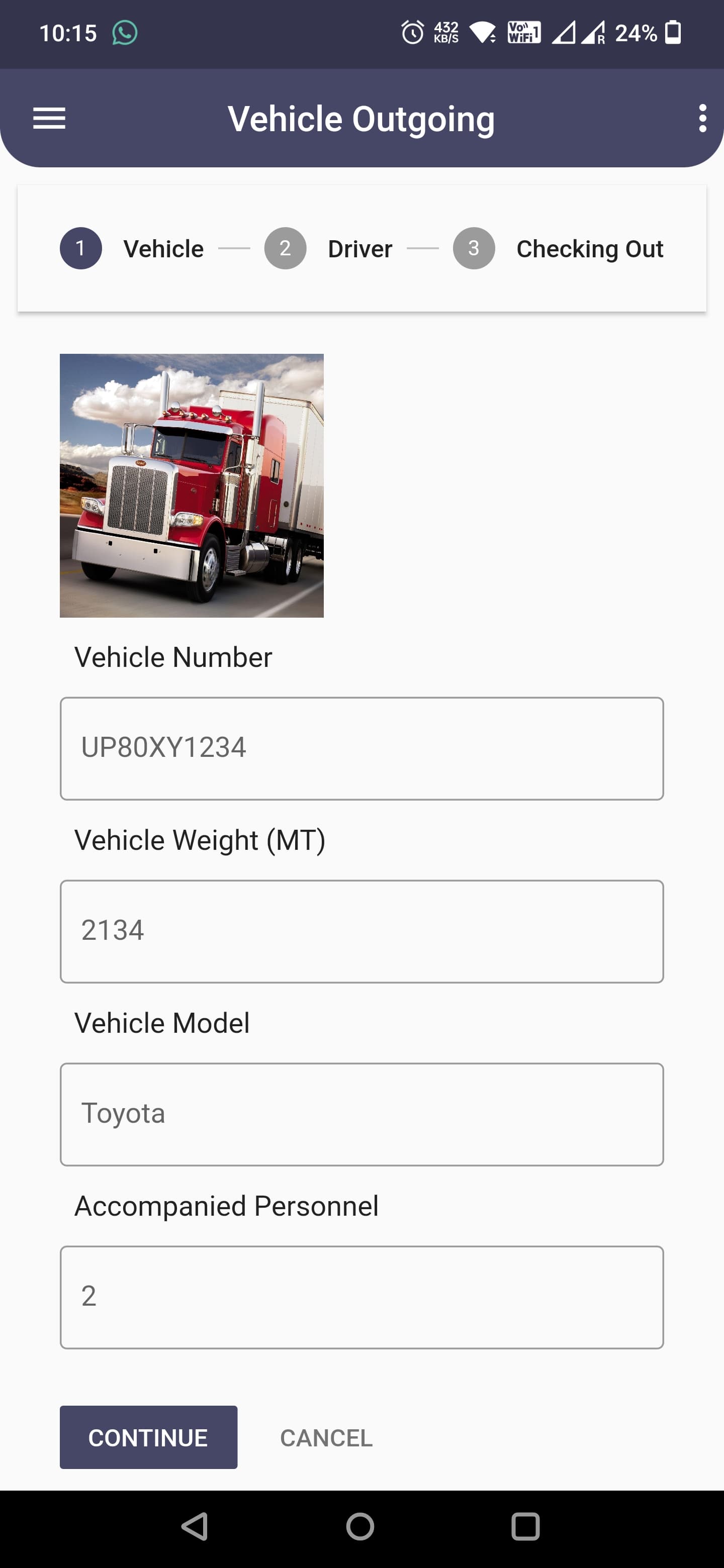Edit the Vehicle Number field
724x1568 pixels.
361,749
